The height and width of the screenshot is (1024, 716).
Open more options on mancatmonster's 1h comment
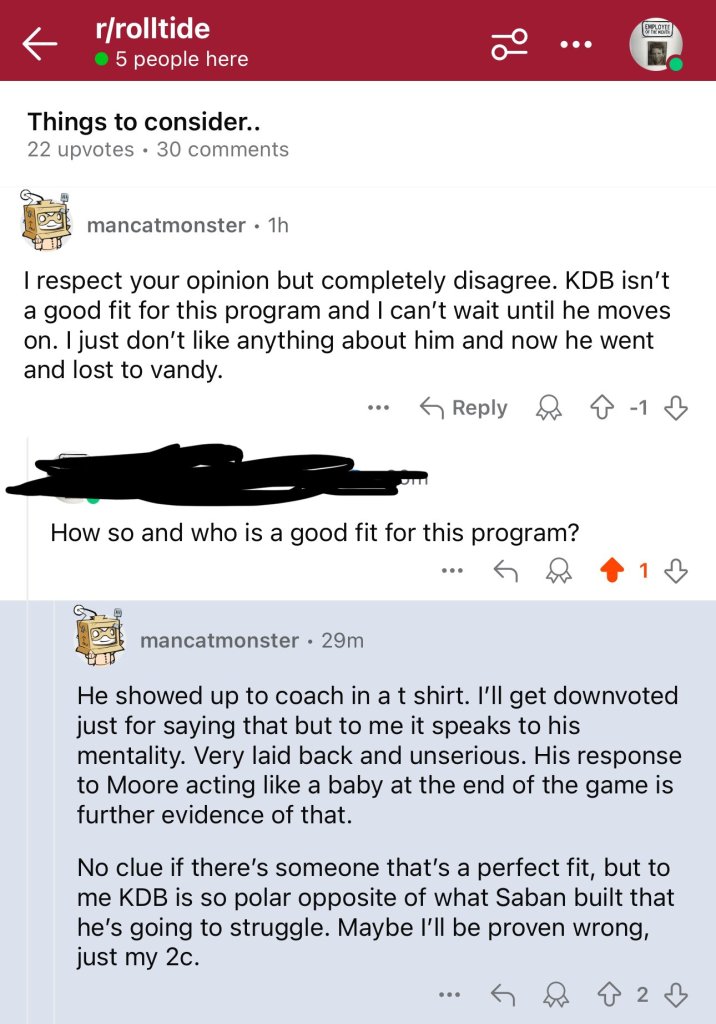pos(377,408)
